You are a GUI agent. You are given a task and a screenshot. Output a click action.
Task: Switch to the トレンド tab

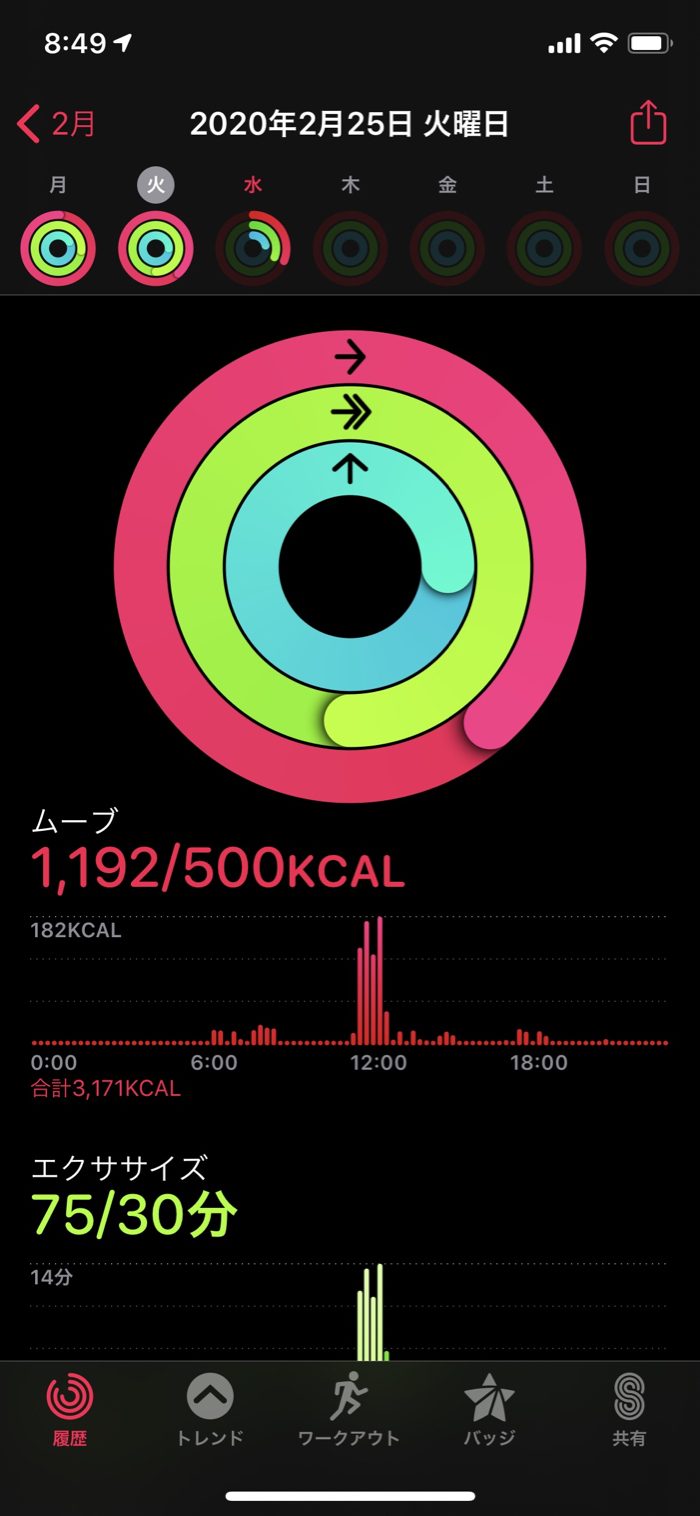(210, 1410)
